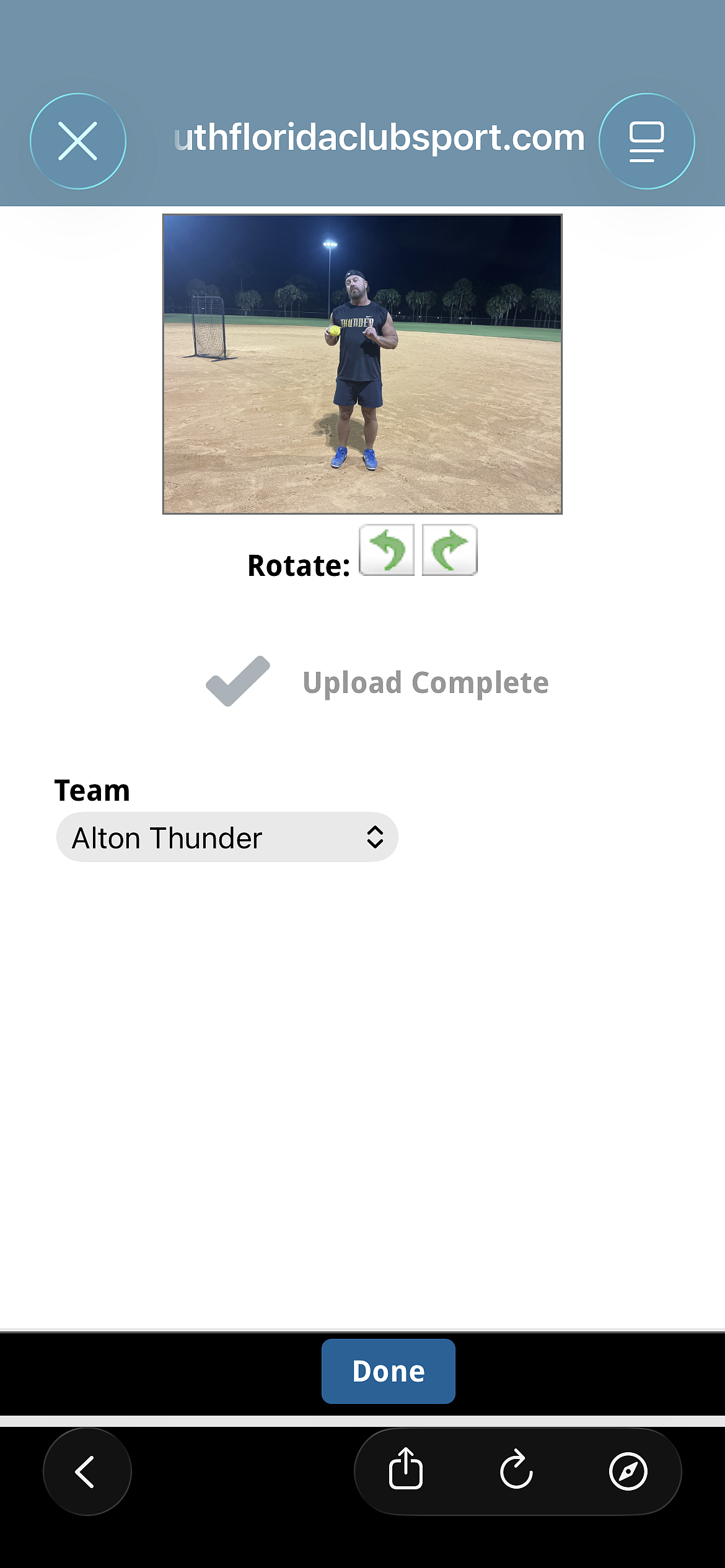725x1568 pixels.
Task: Close the in-app browser
Action: pos(78,141)
